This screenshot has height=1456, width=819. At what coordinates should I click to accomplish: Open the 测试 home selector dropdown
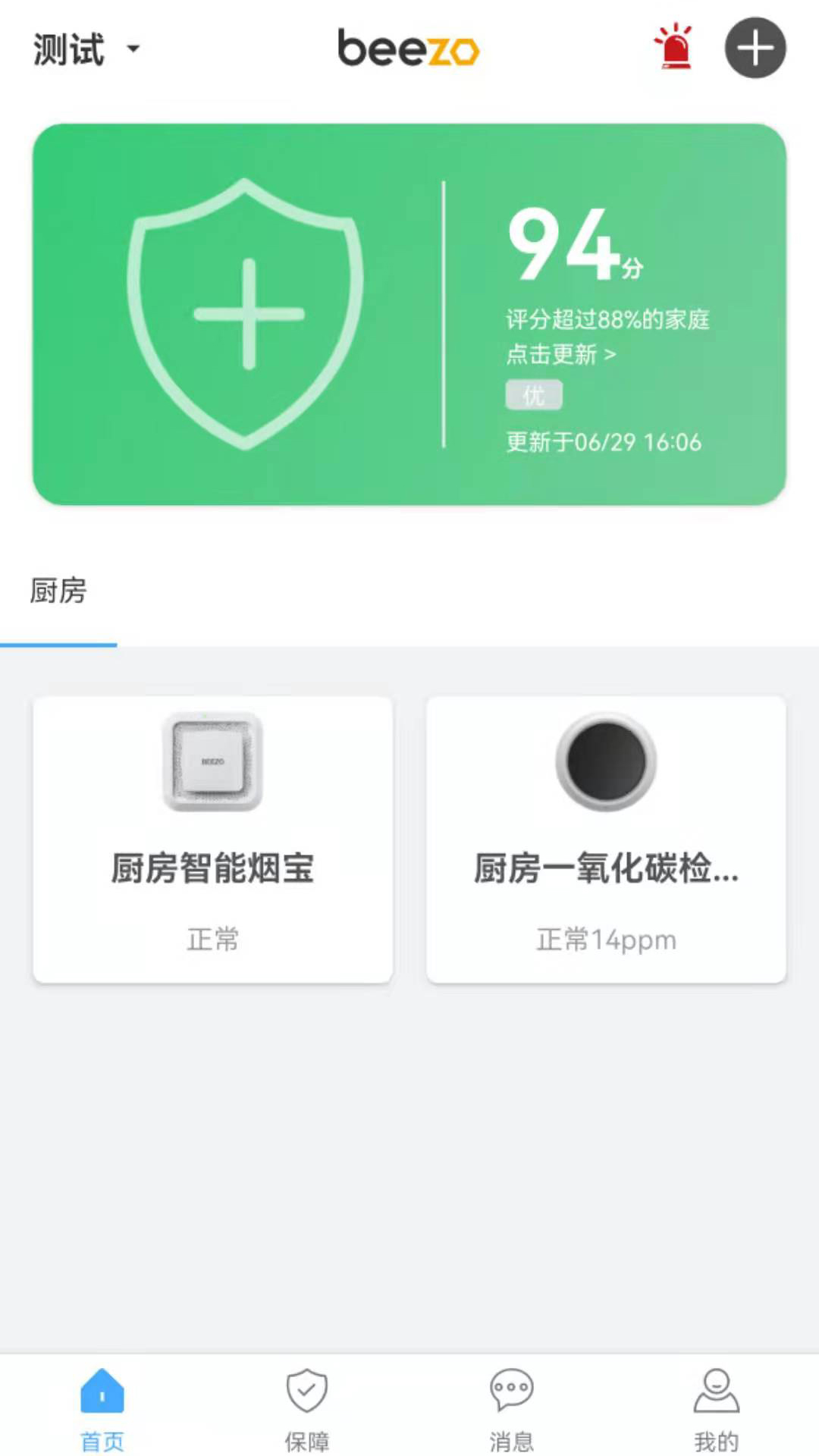86,50
